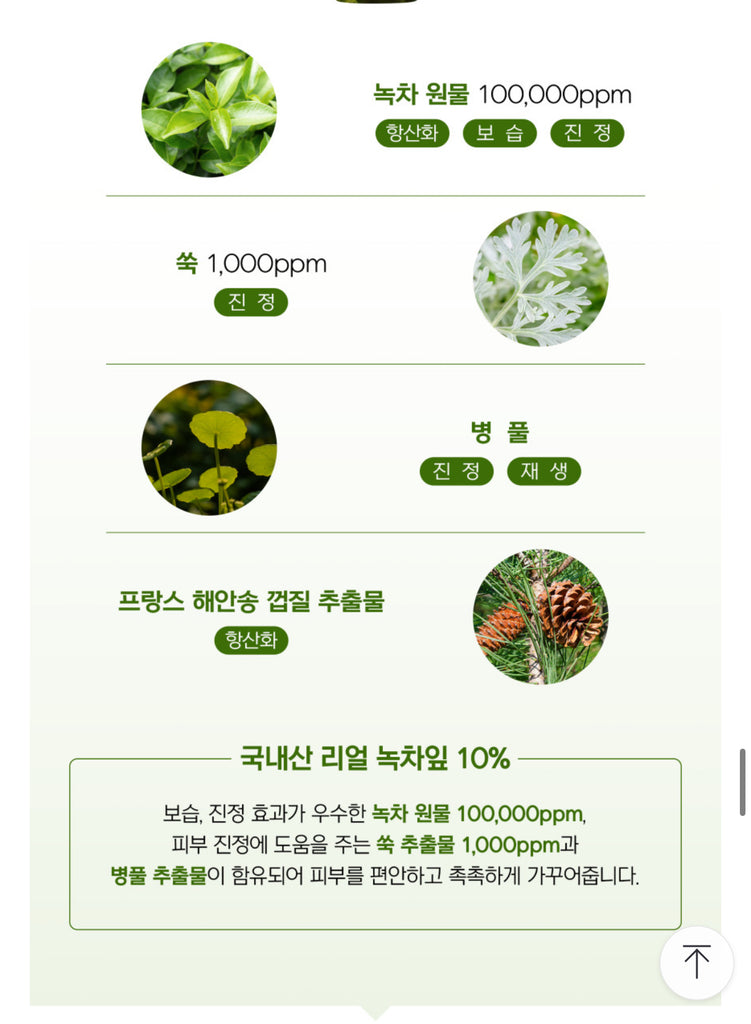The image size is (751, 1024).
Task: Toggle the 진정 tag under 병풀
Action: pos(456,472)
